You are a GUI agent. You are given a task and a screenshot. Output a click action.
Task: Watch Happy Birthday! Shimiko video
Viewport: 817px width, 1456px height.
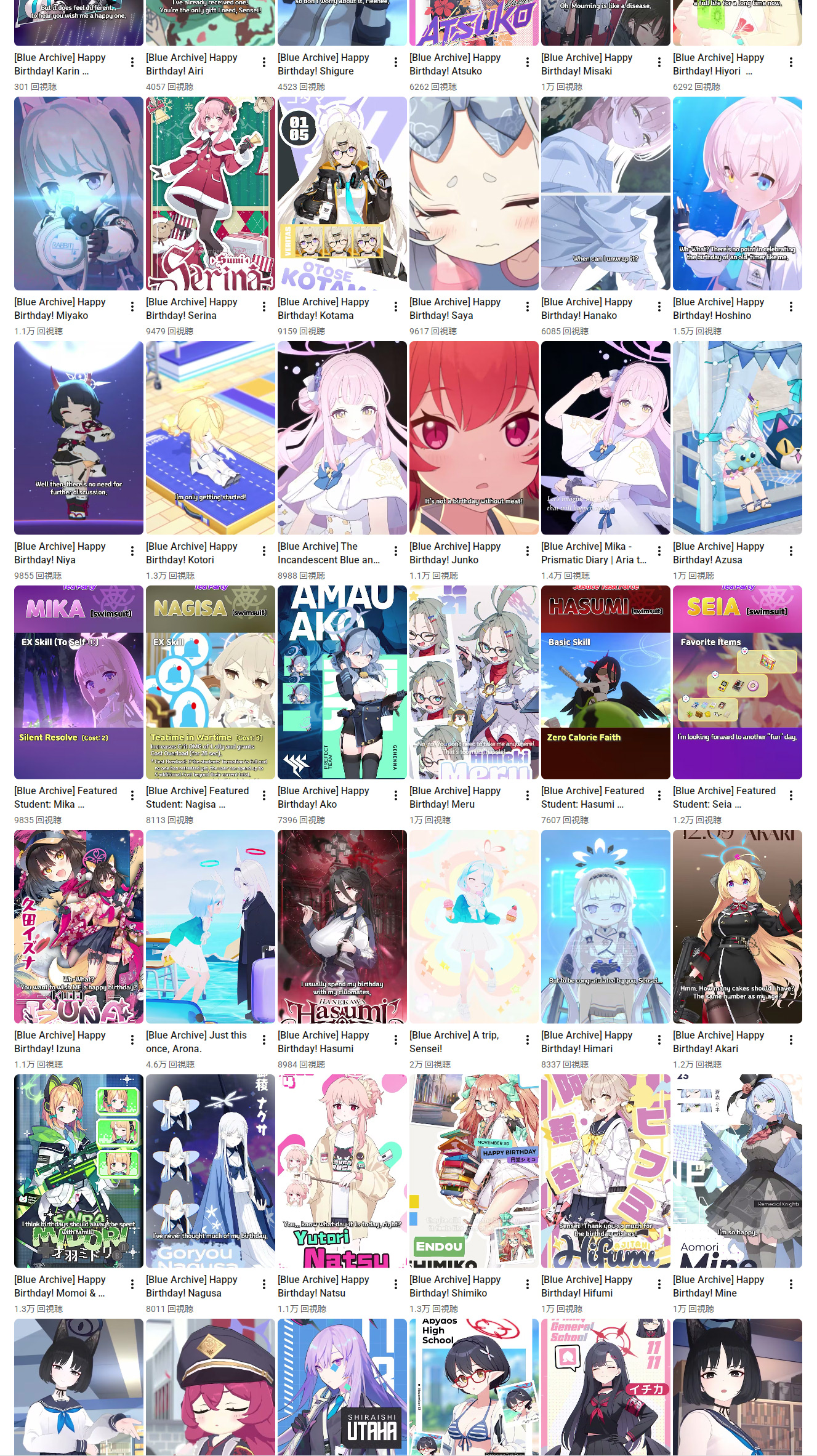pyautogui.click(x=474, y=1171)
